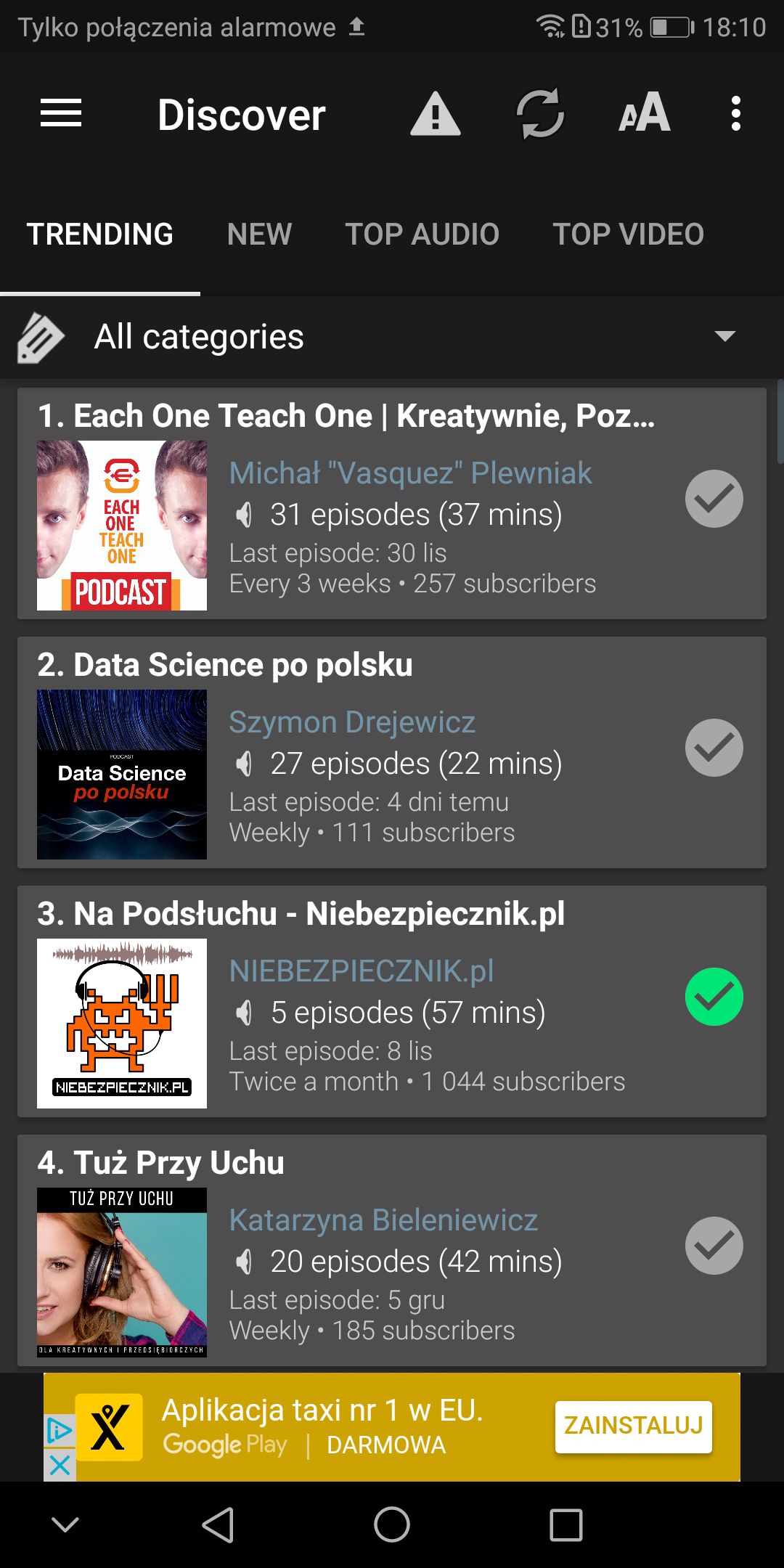Switch to the TOP AUDIO tab
Screen dimensions: 784x1568
[x=422, y=234]
